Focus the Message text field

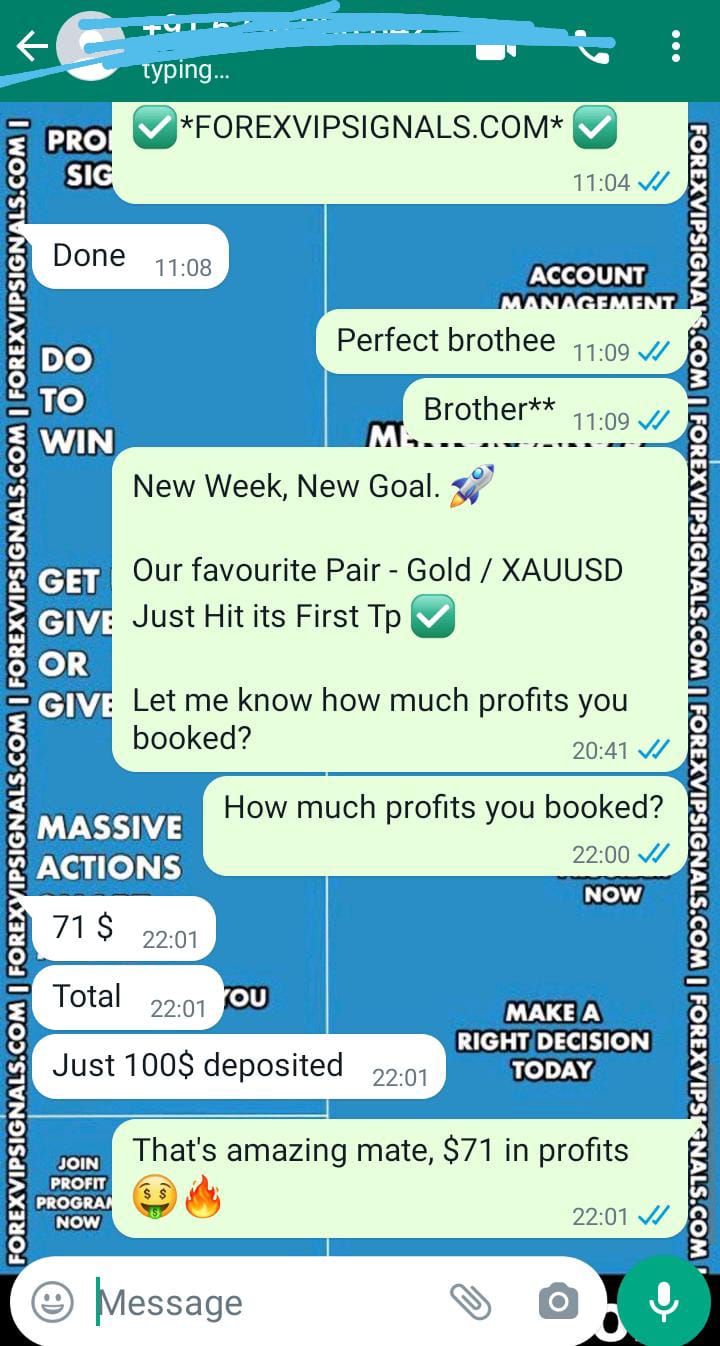pos(260,1302)
